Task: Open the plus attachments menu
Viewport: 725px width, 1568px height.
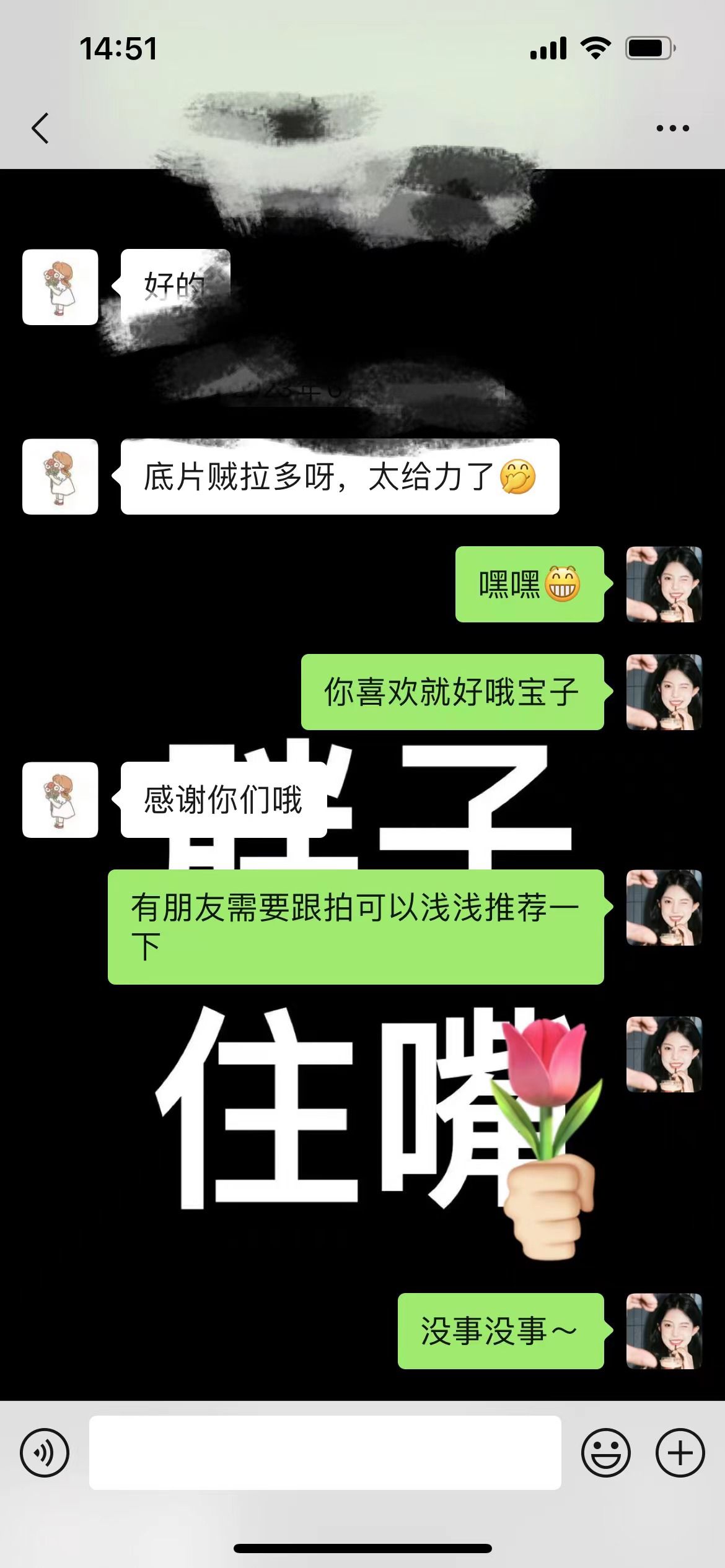Action: 680,1452
